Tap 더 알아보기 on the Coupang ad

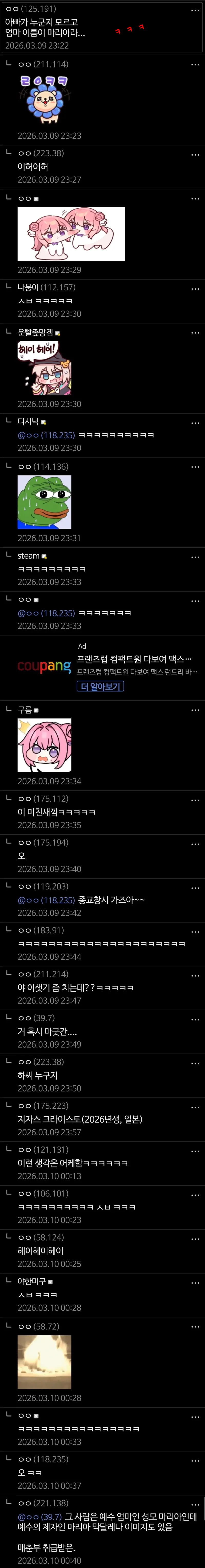100,686
